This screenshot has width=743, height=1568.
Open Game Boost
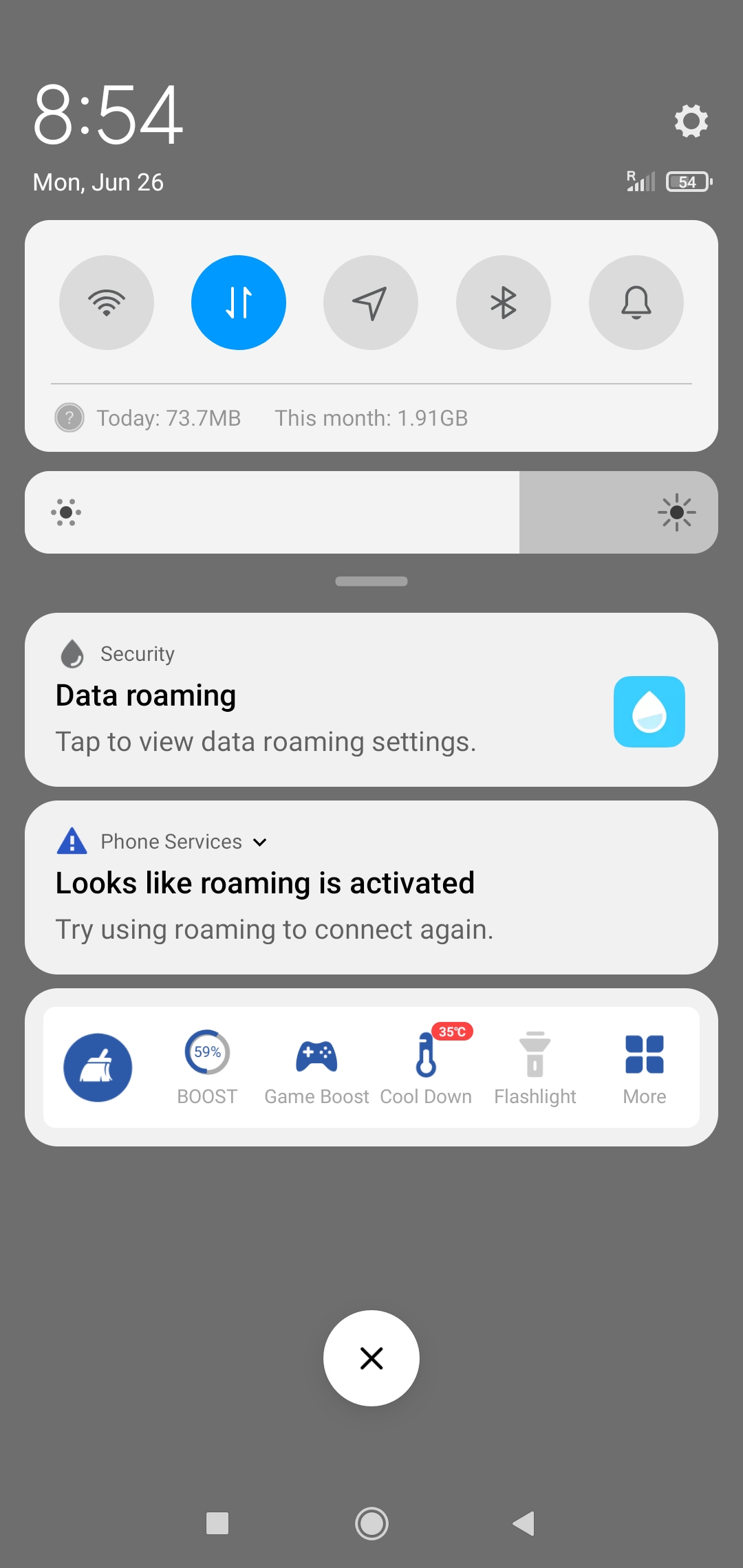(x=316, y=1067)
